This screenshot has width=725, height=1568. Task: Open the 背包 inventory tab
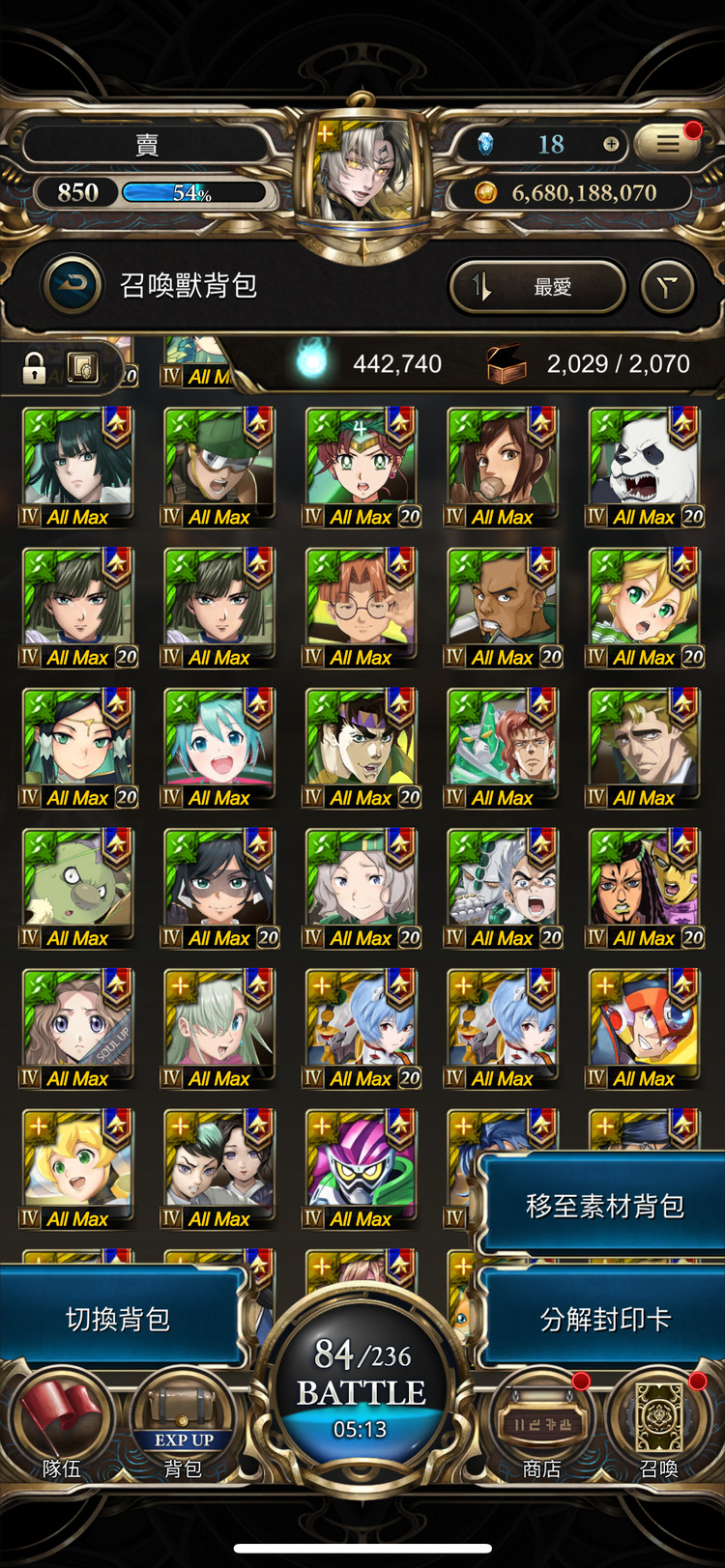[x=183, y=1430]
